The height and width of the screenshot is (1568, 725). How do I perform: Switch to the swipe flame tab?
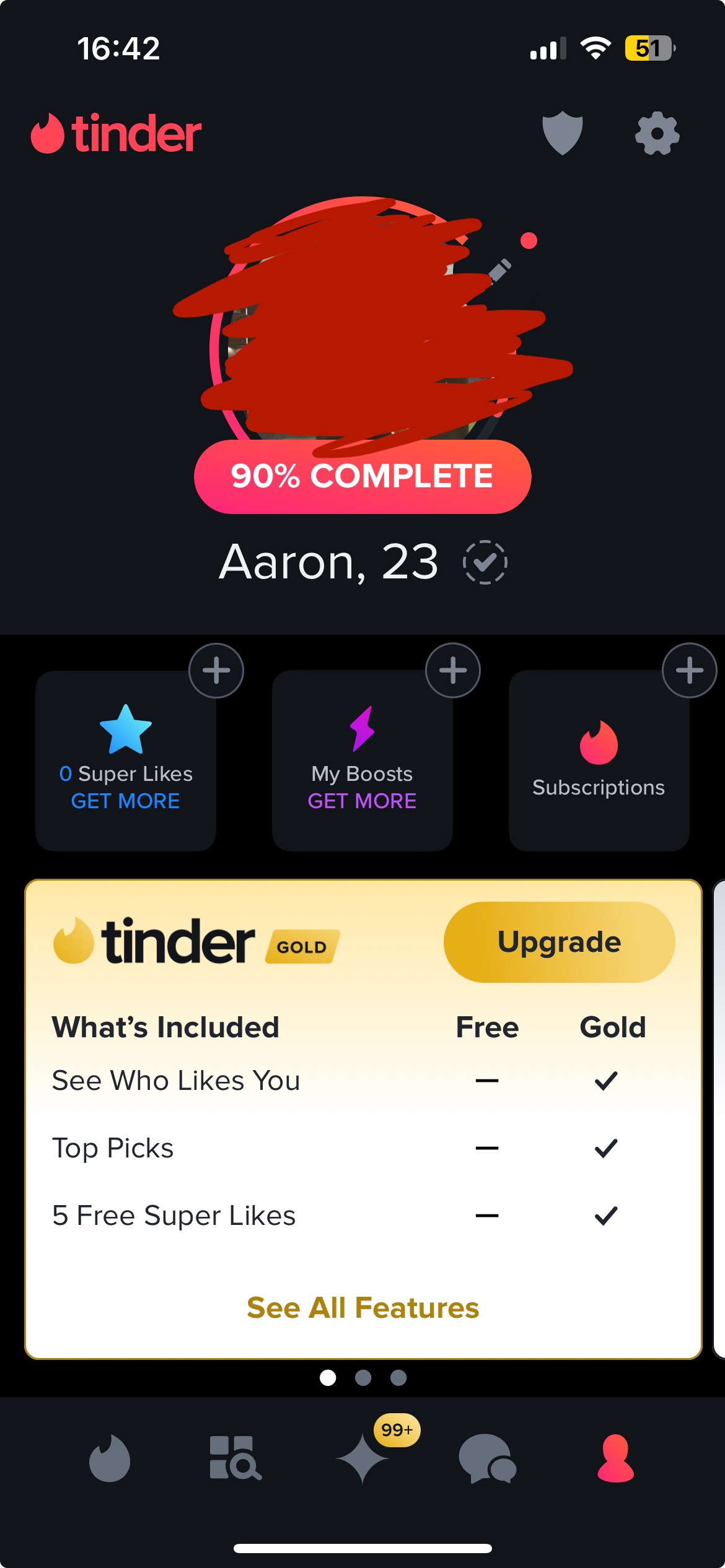click(x=110, y=1458)
